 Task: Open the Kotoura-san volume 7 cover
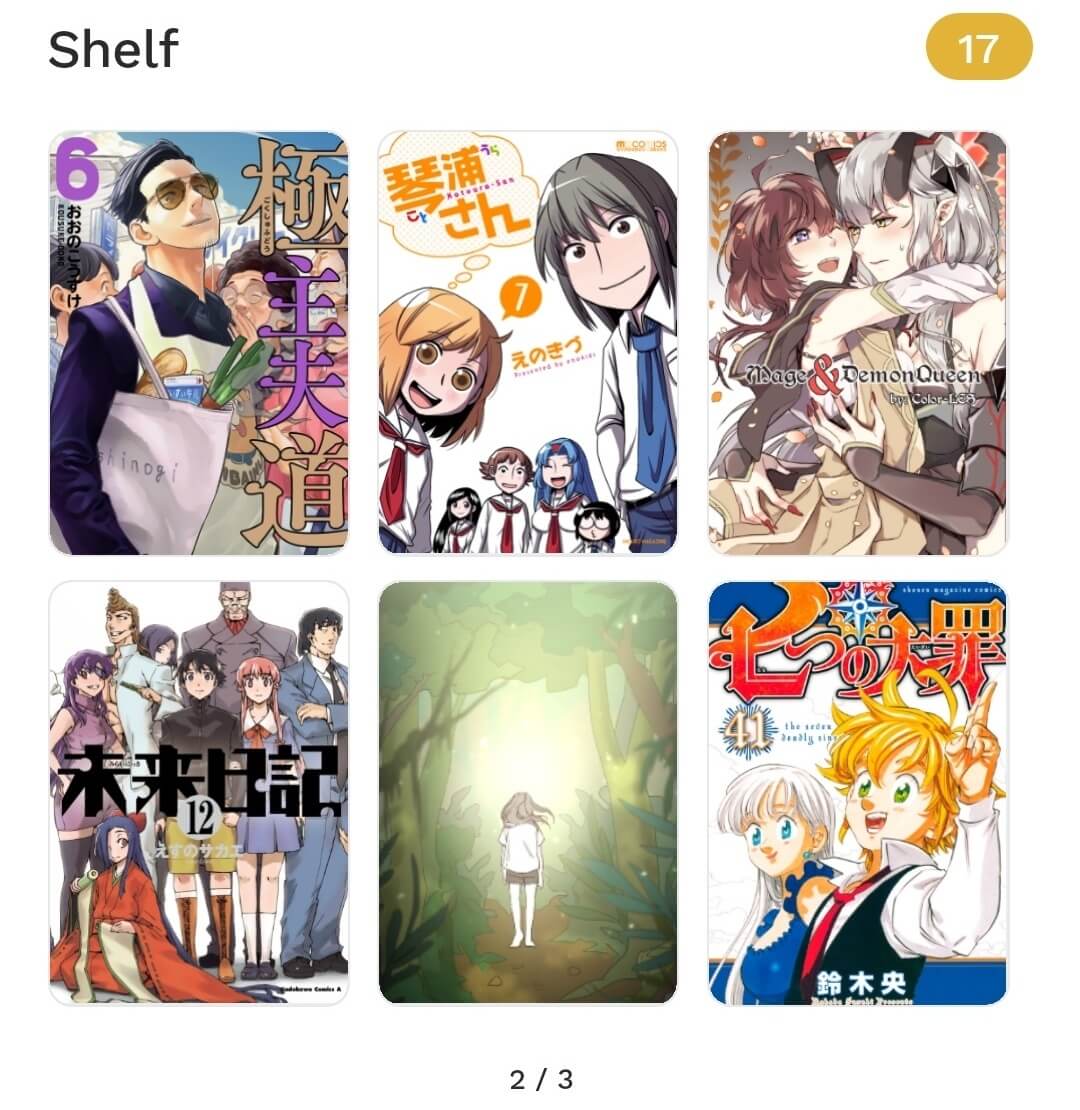528,343
